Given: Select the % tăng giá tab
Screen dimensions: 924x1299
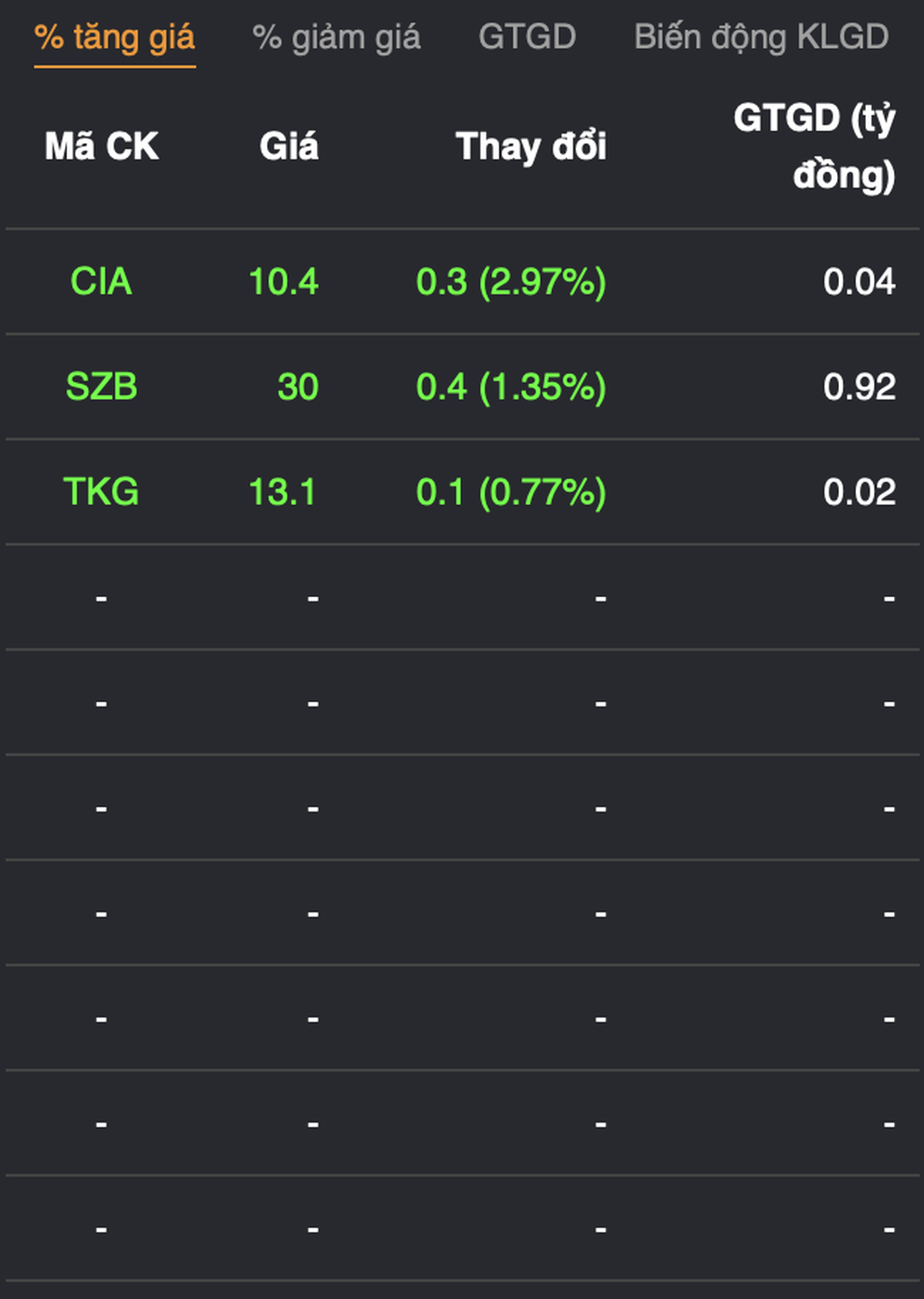Looking at the screenshot, I should click(x=115, y=37).
